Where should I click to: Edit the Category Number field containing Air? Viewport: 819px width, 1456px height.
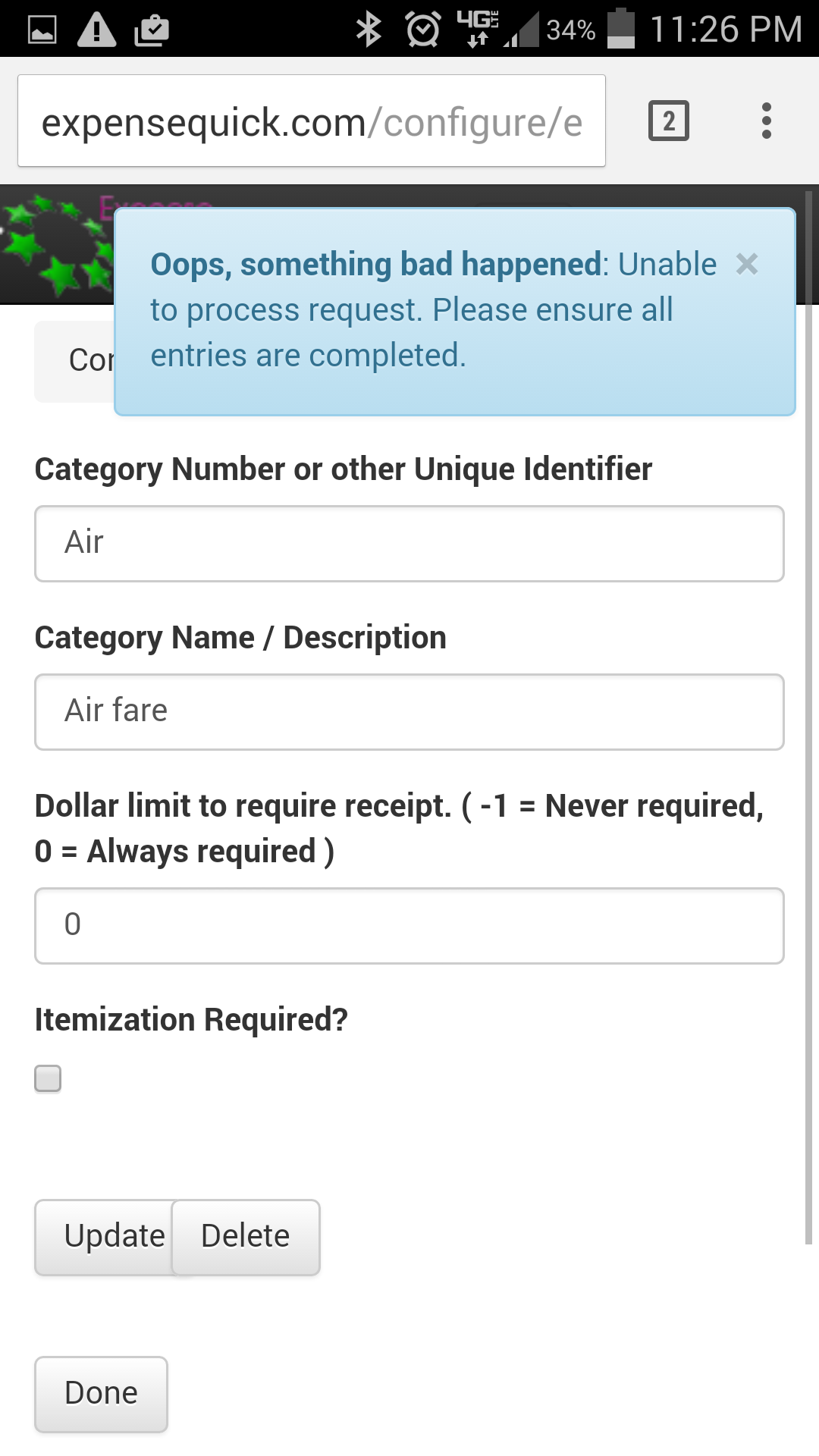[x=409, y=544]
